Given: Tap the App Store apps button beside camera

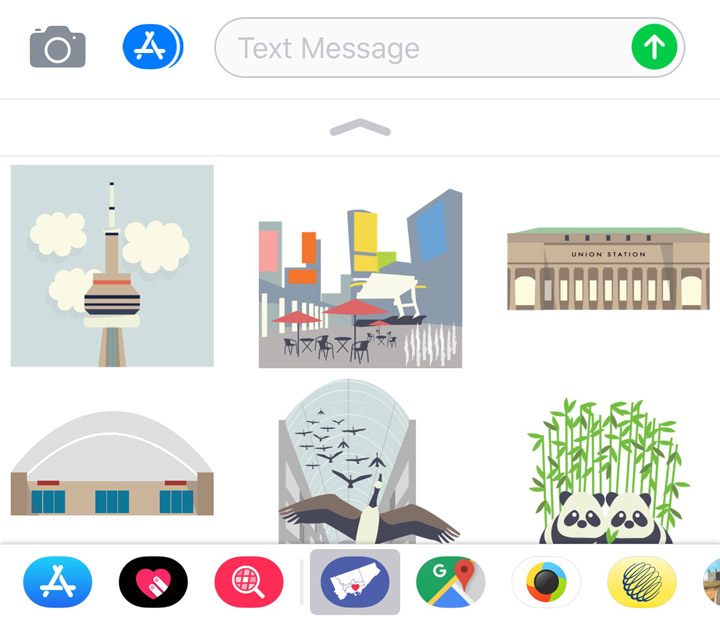Looking at the screenshot, I should click(x=152, y=47).
